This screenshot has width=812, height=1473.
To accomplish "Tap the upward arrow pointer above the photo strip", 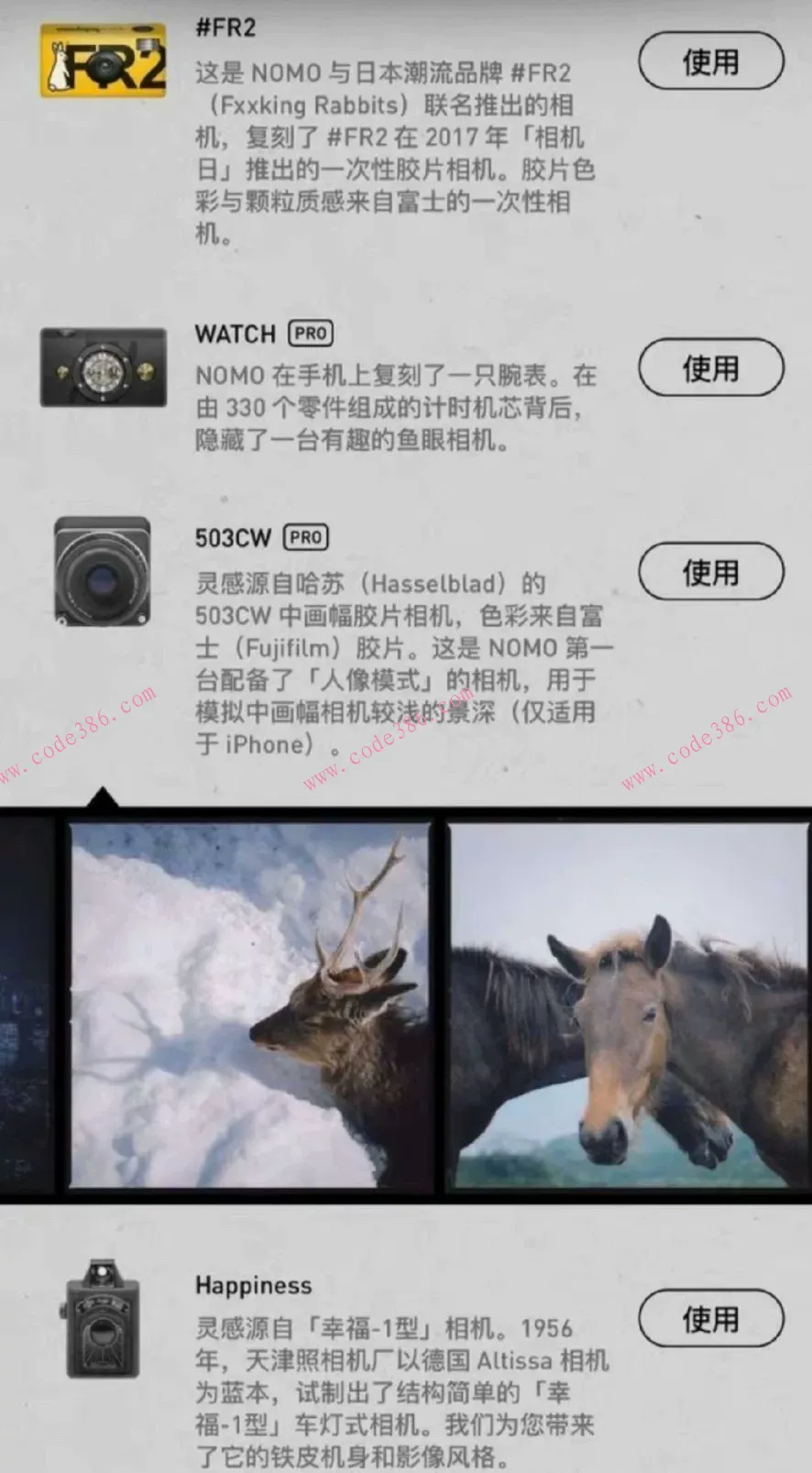I will (104, 796).
